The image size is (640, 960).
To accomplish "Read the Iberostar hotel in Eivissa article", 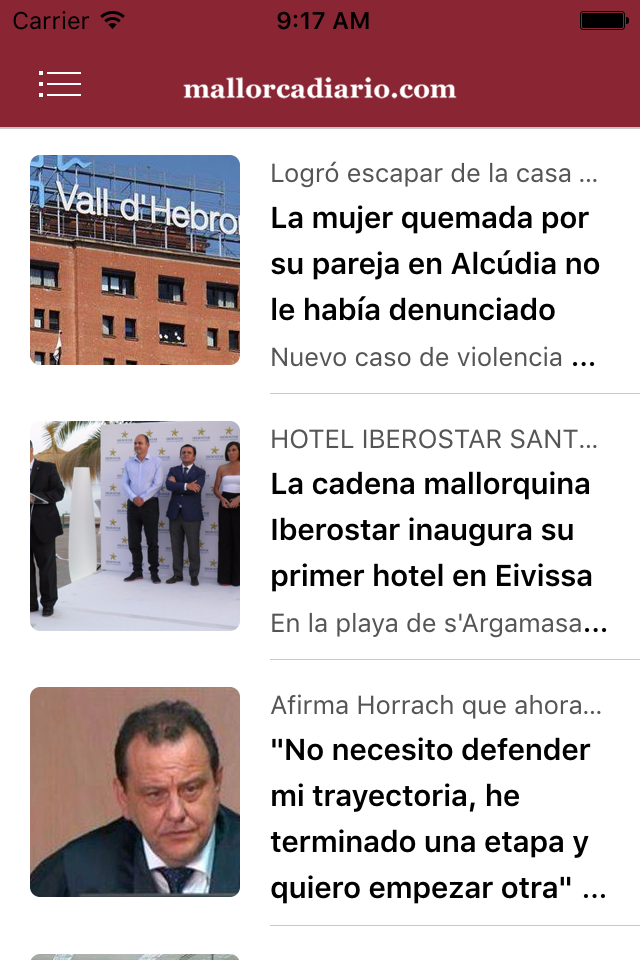I will (432, 530).
